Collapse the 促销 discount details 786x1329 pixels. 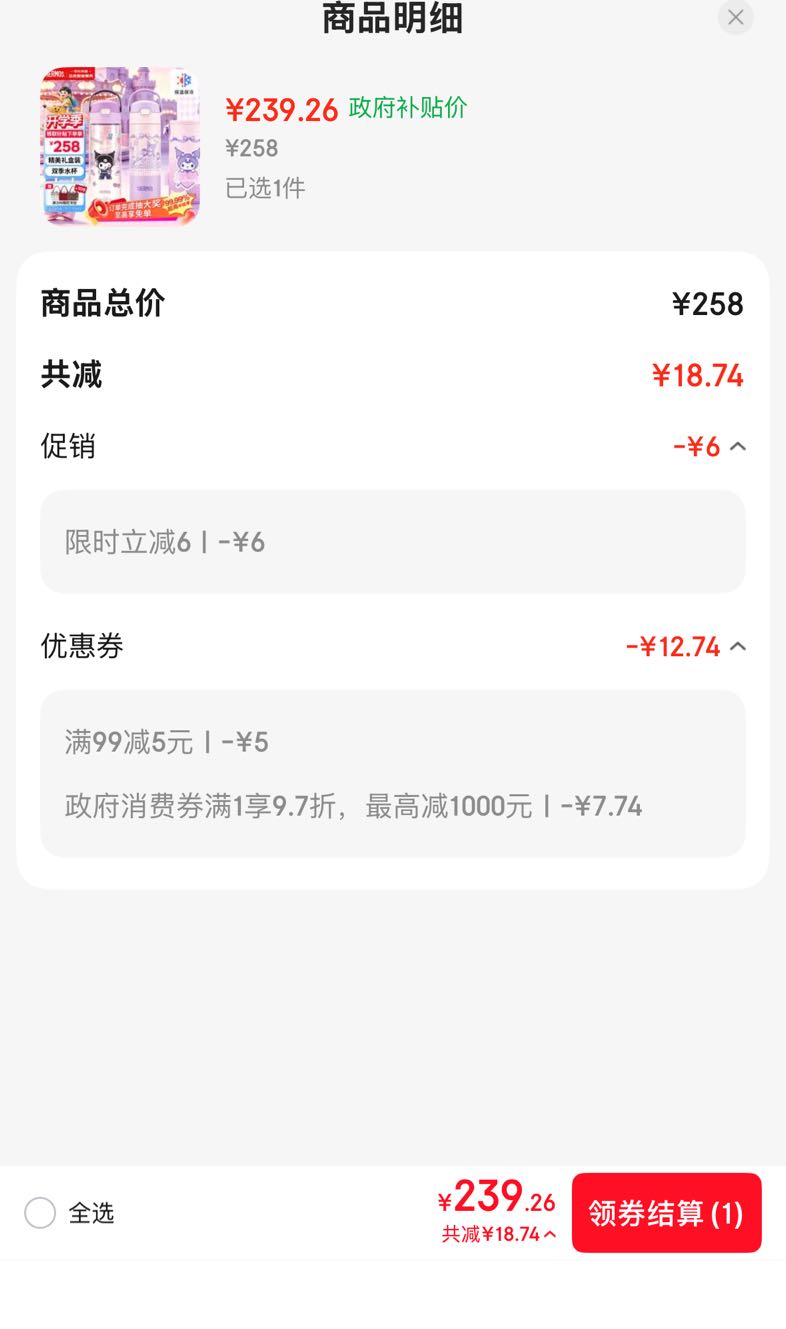click(738, 446)
